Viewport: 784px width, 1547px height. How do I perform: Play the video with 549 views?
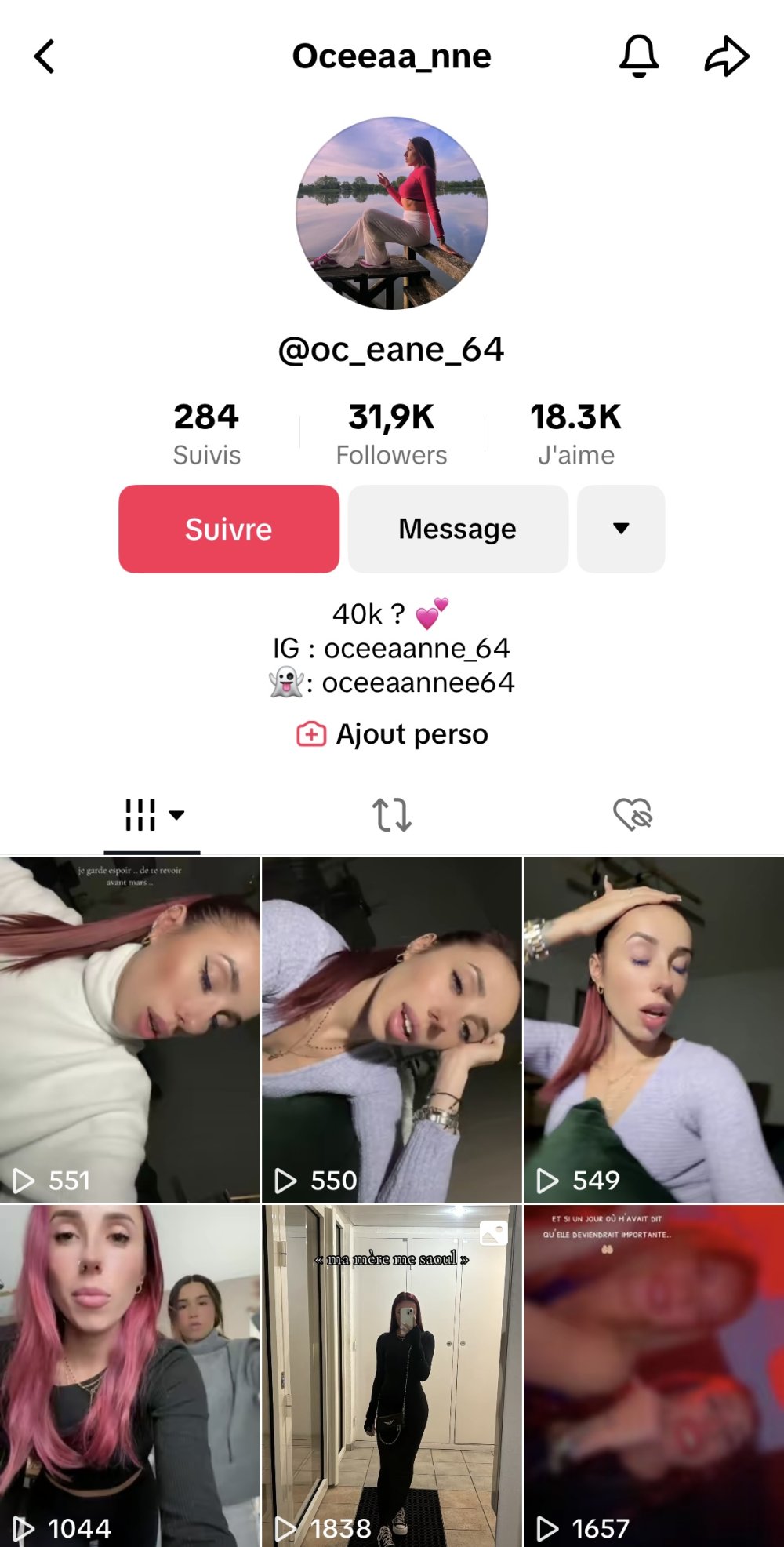tap(654, 1029)
